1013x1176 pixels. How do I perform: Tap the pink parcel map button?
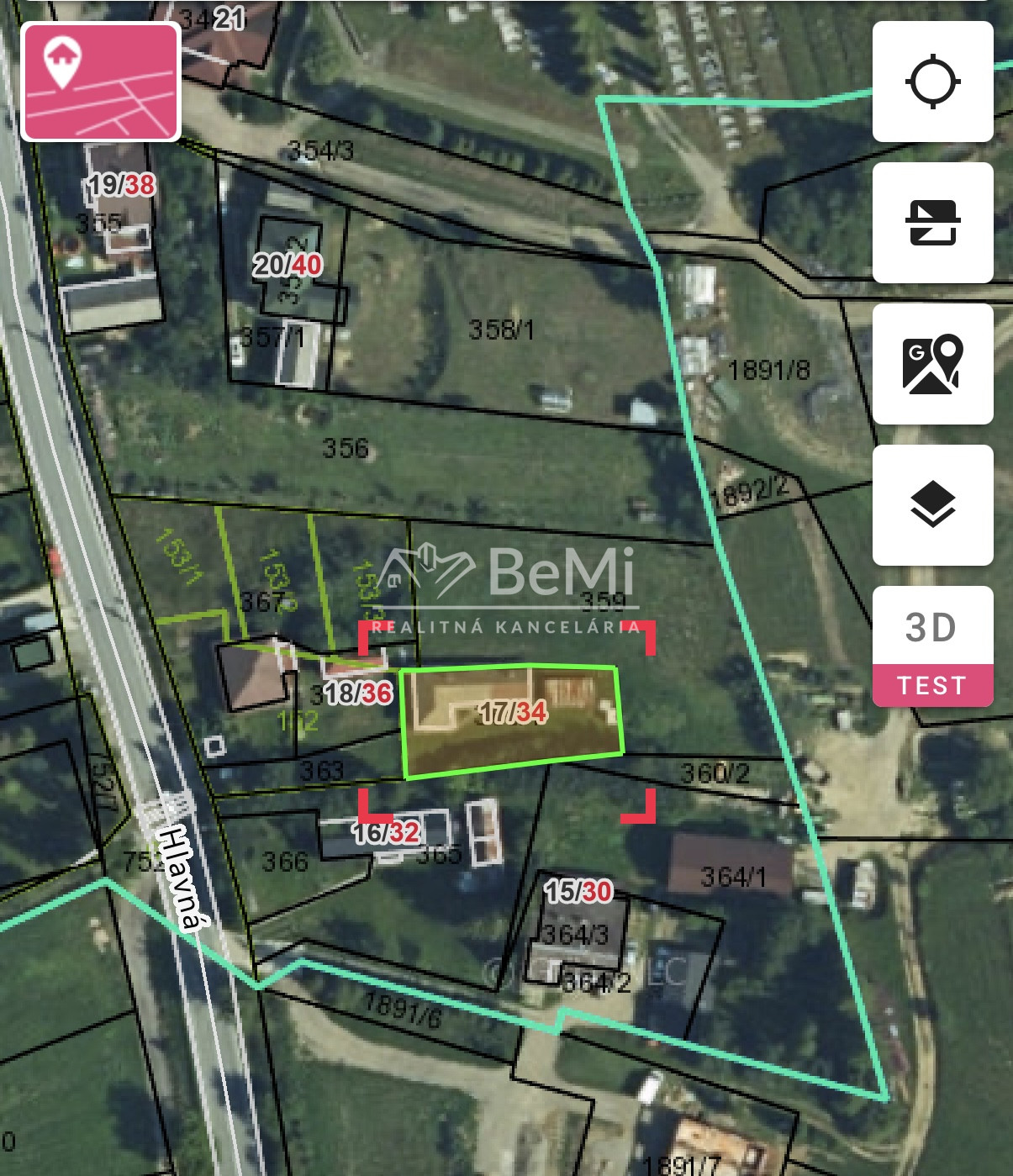[101, 82]
